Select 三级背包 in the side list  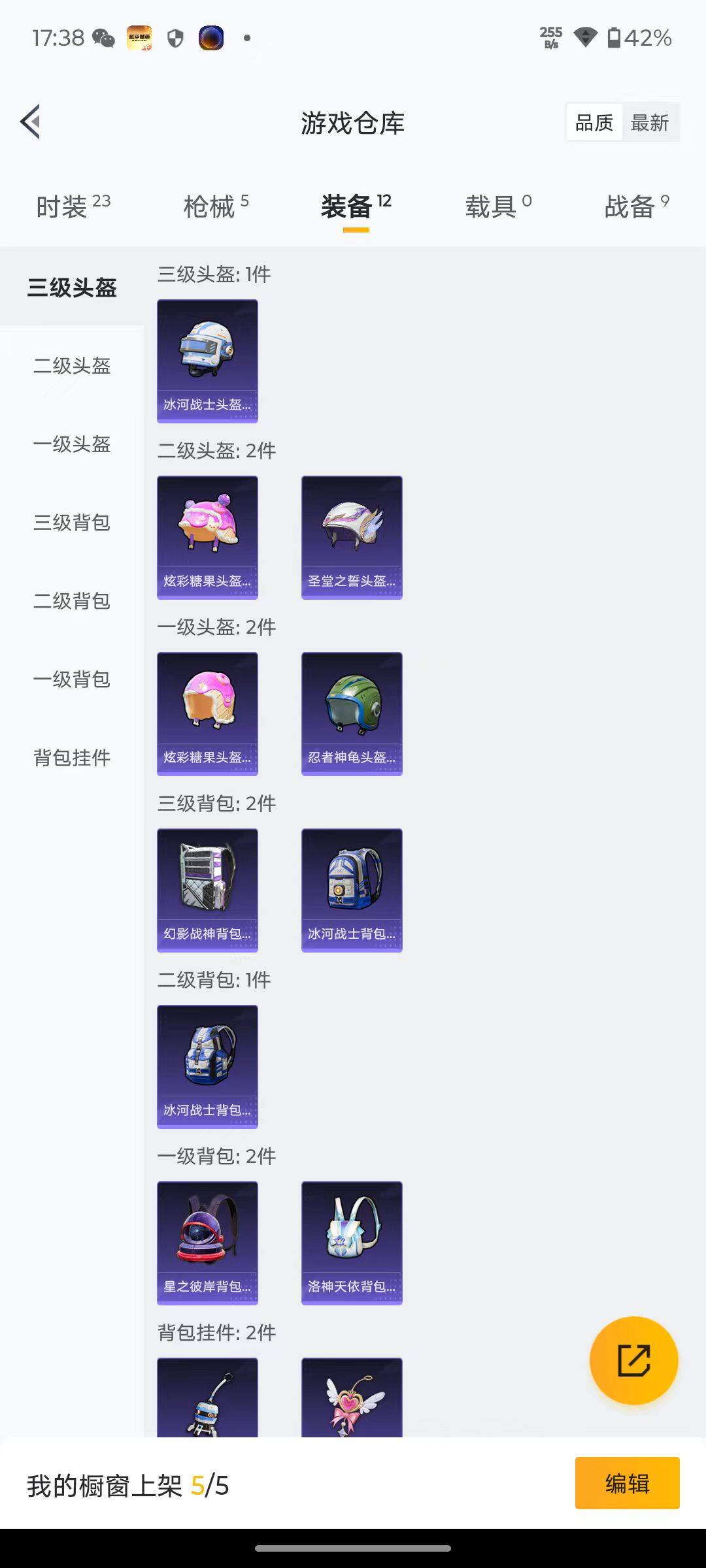point(72,523)
